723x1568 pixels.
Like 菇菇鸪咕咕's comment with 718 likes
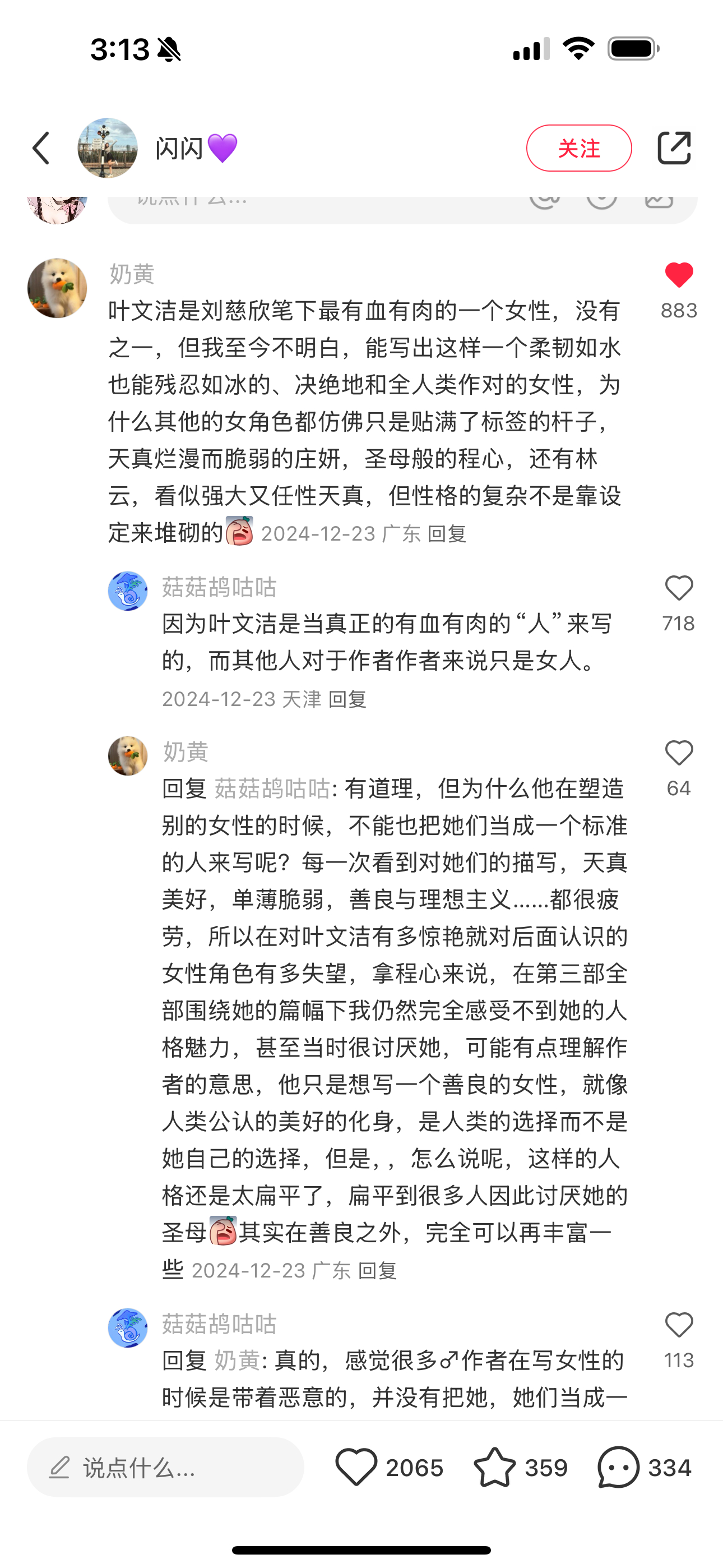pyautogui.click(x=679, y=588)
